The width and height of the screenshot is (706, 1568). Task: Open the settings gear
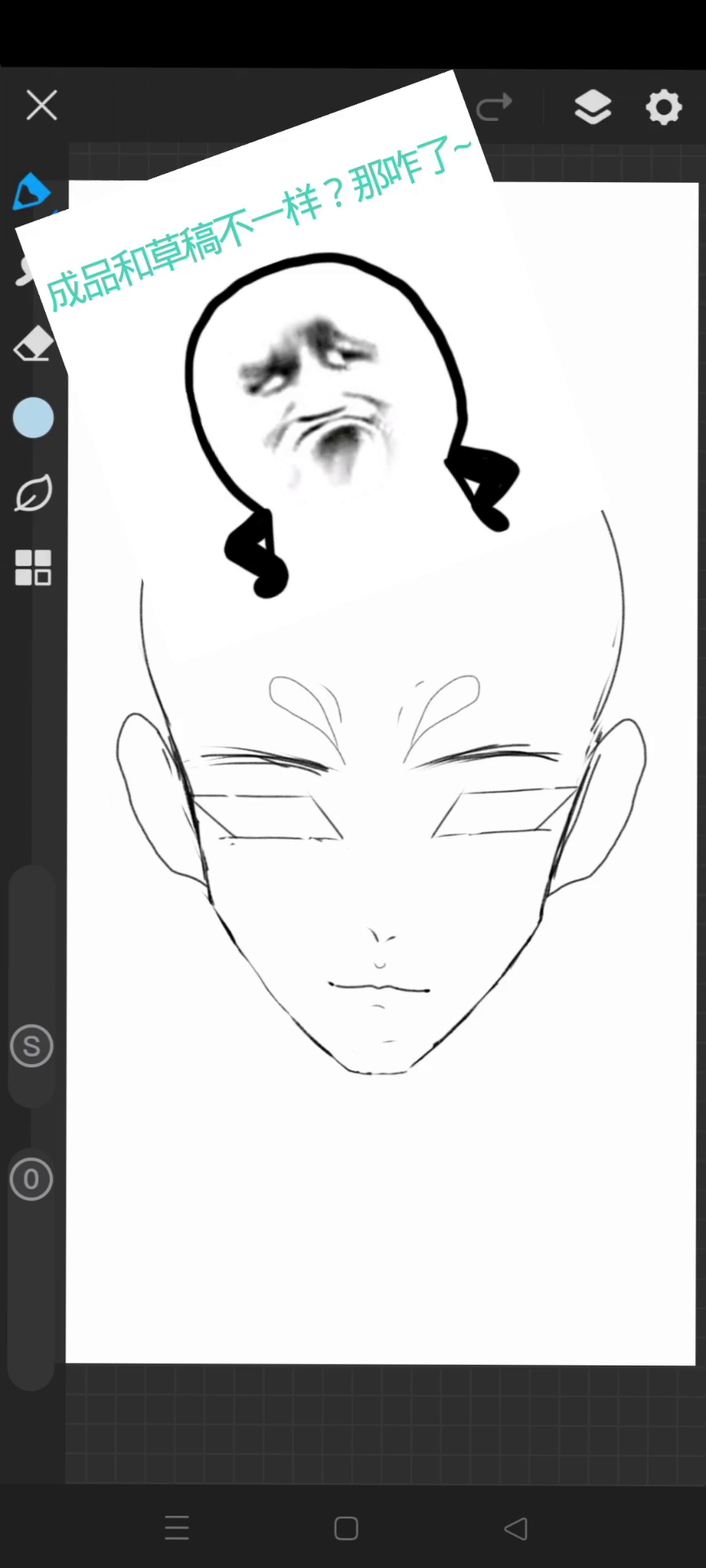664,107
